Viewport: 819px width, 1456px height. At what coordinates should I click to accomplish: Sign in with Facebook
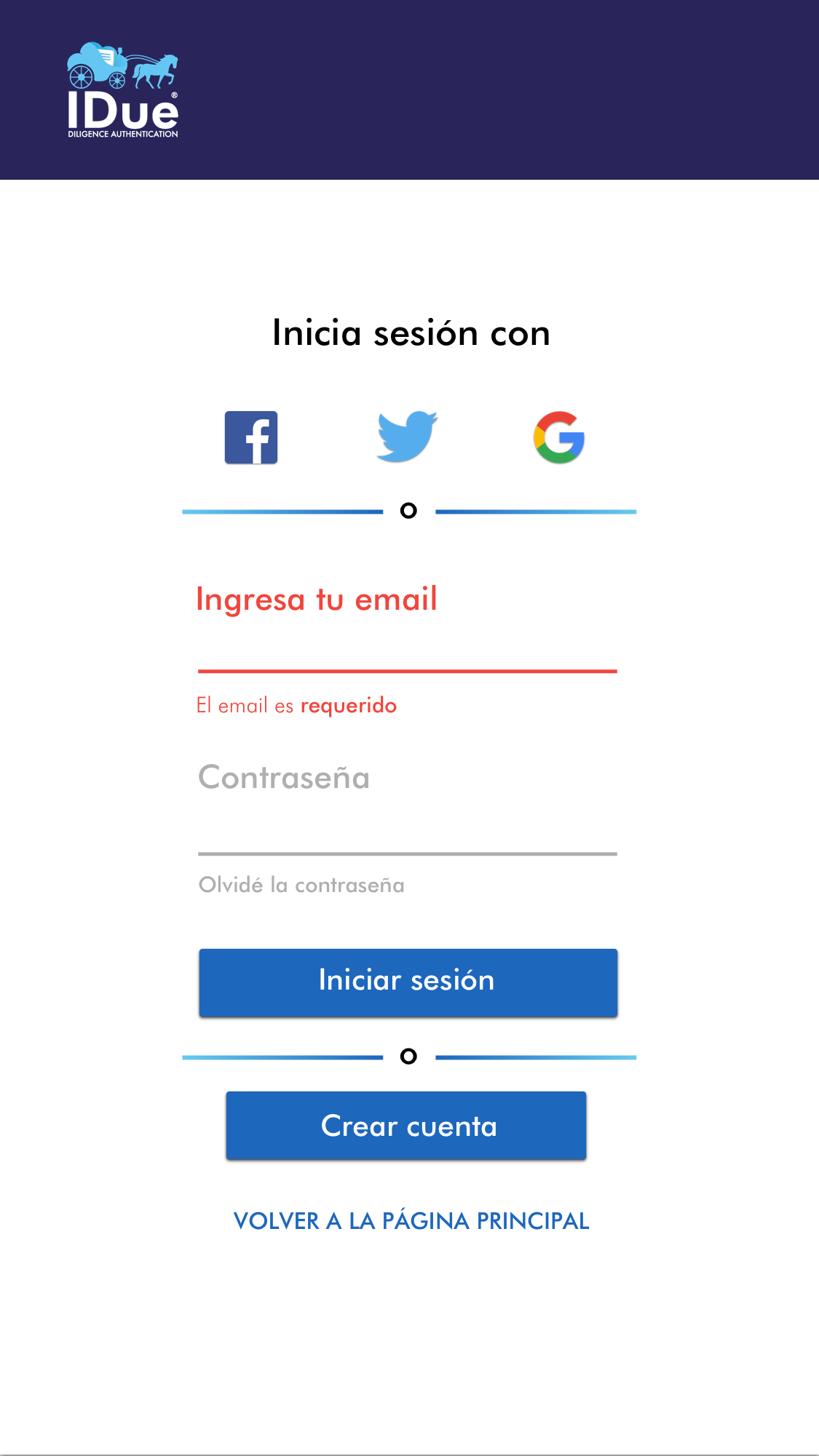251,437
